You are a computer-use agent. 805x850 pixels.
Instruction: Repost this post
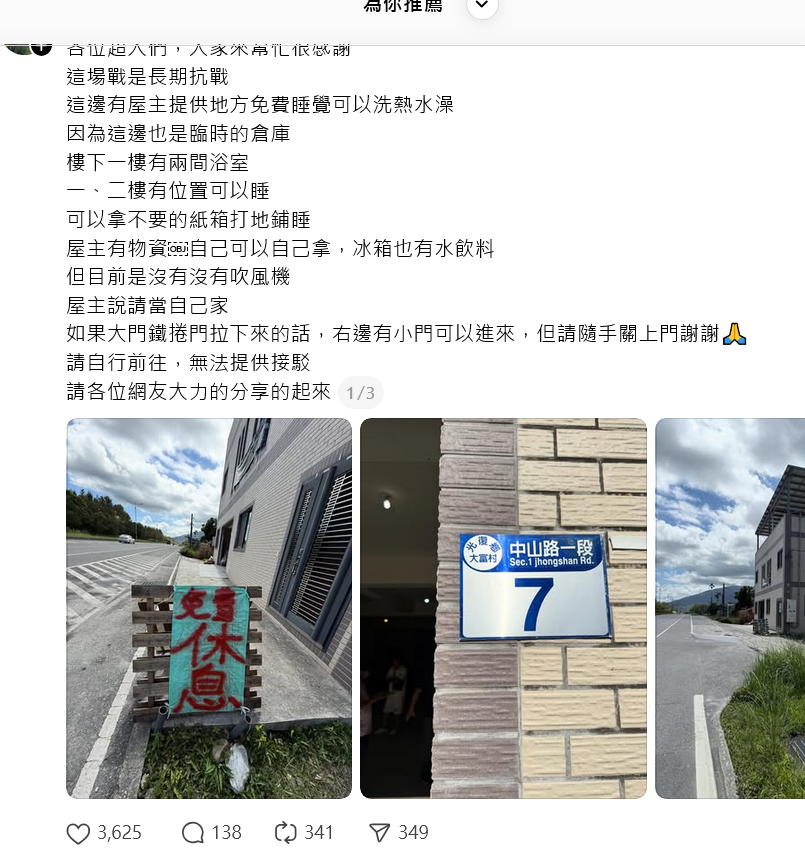click(286, 832)
